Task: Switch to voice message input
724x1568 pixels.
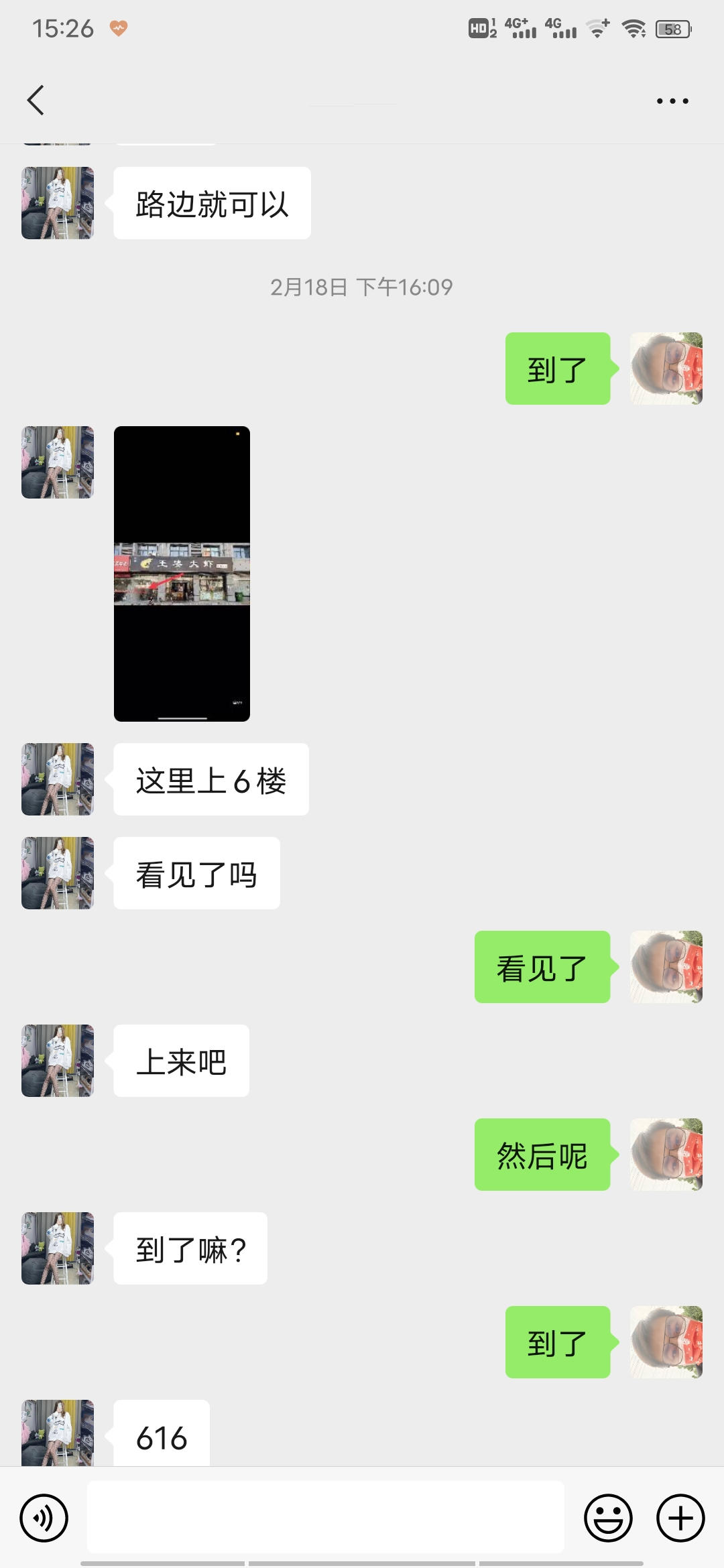Action: (x=44, y=1518)
